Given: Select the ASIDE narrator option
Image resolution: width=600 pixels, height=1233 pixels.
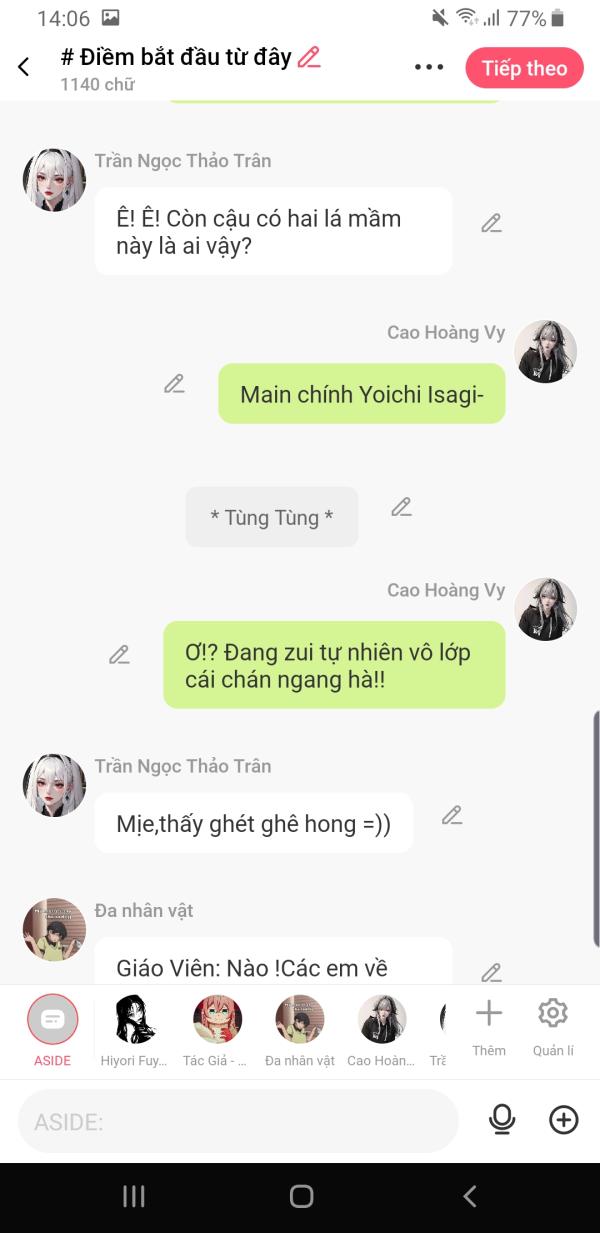Looking at the screenshot, I should click(x=52, y=1031).
